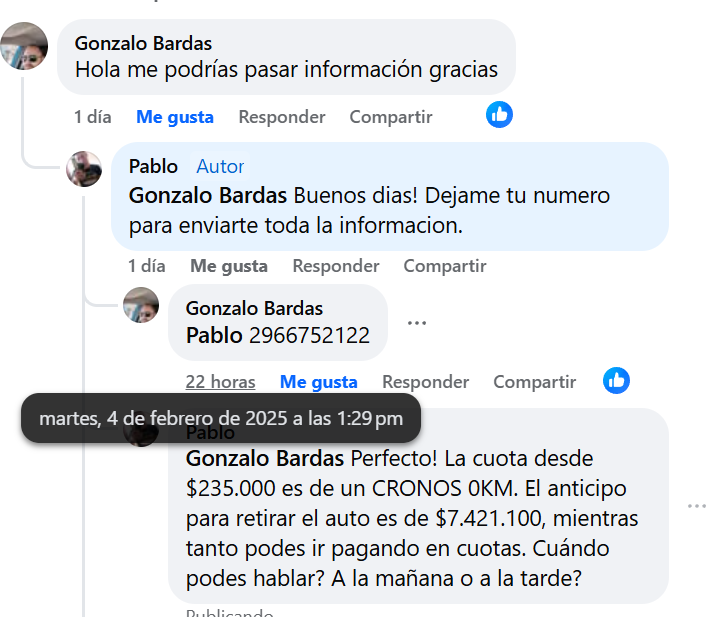Reply to Gonzalo's 'Hola me podrías pasar información' comment
Image resolution: width=726 pixels, height=617 pixels.
281,117
